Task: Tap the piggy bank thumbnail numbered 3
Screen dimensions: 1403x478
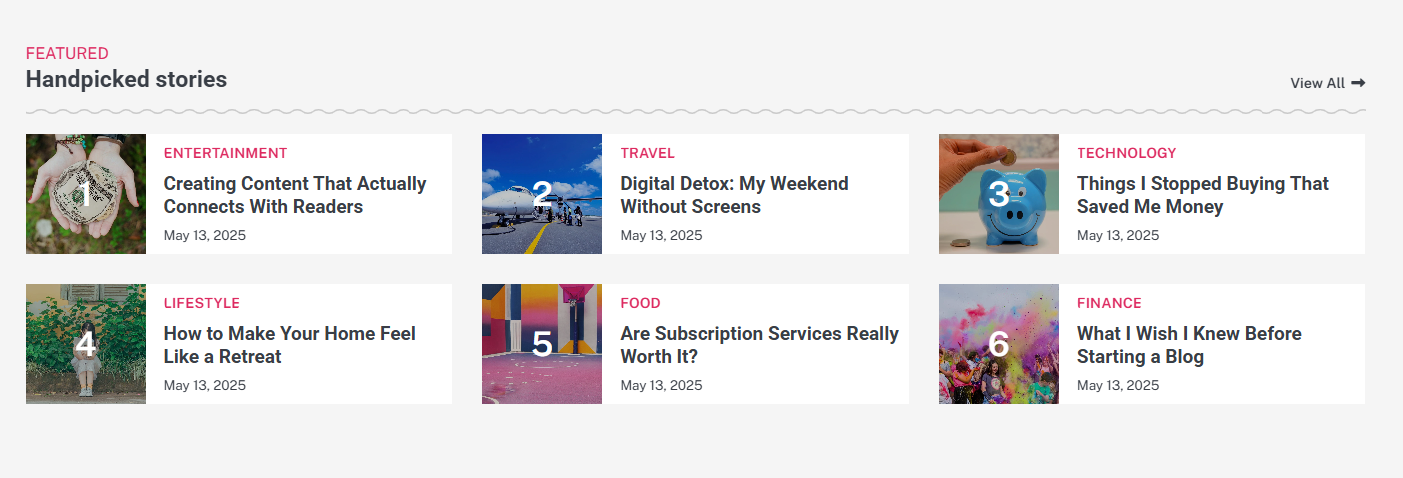Action: [x=998, y=194]
